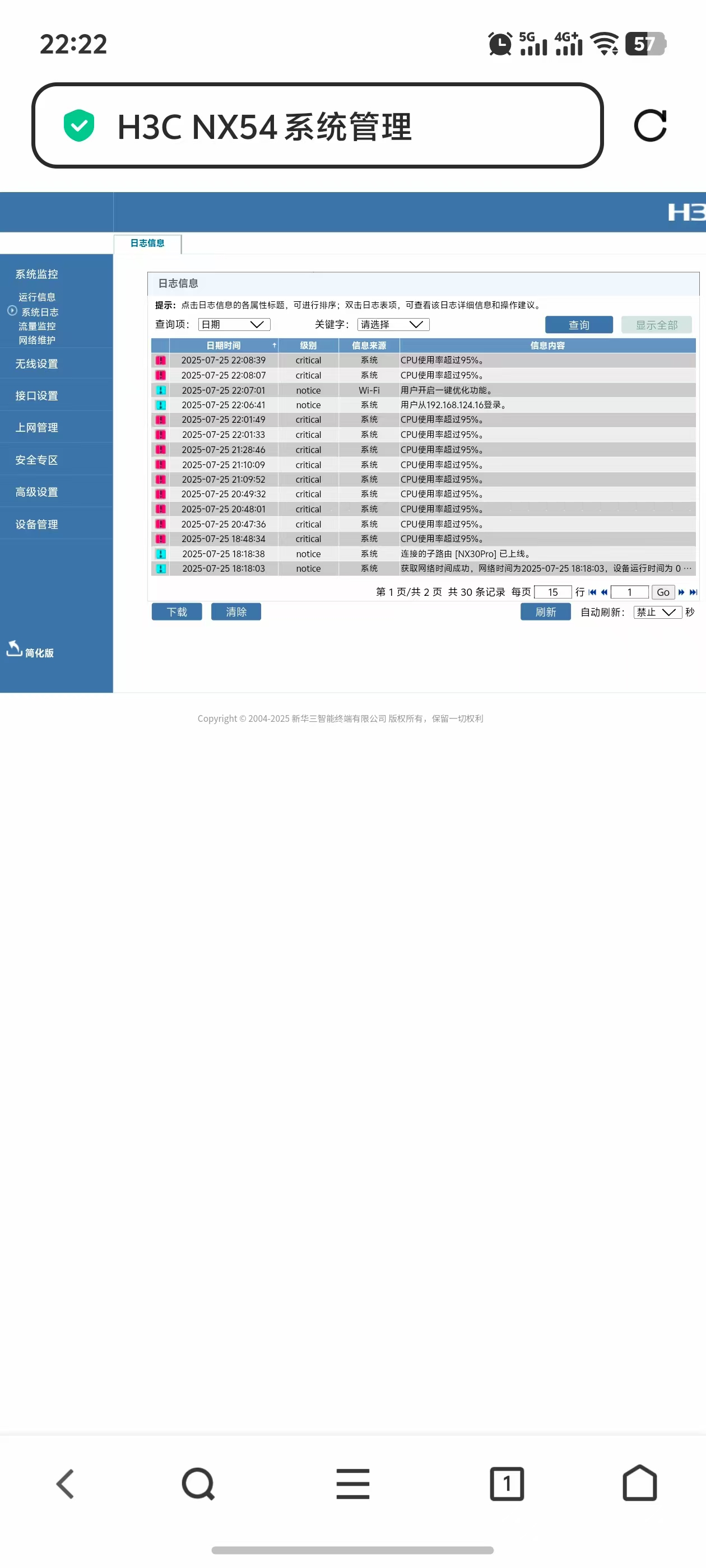
Task: Tap 下载 to download logs
Action: coord(176,612)
